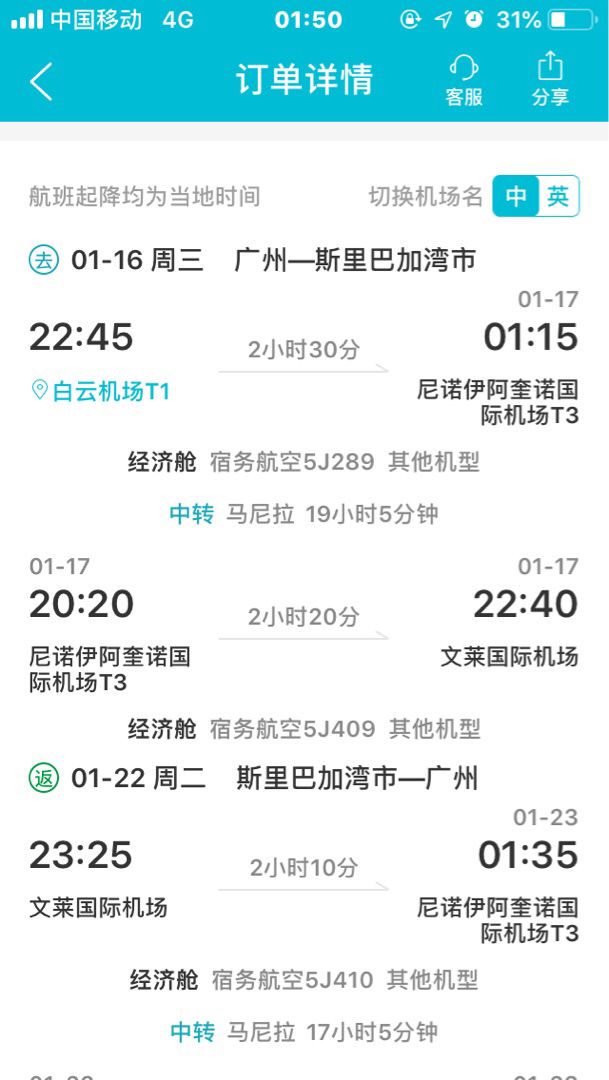The width and height of the screenshot is (609, 1080).
Task: Switch airport names to 中 Chinese
Action: pos(515,196)
